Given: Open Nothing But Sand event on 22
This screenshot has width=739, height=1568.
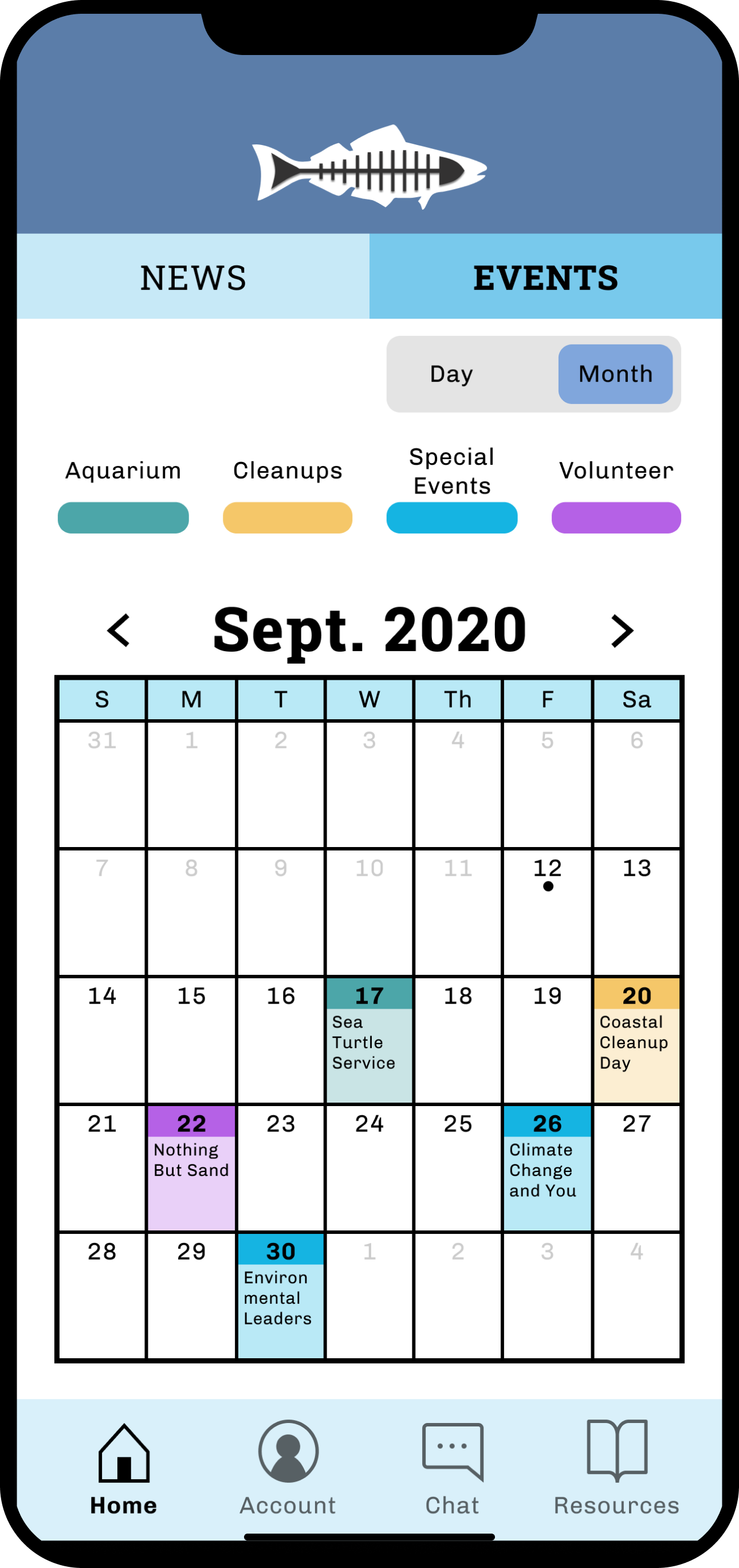Looking at the screenshot, I should [x=191, y=1168].
